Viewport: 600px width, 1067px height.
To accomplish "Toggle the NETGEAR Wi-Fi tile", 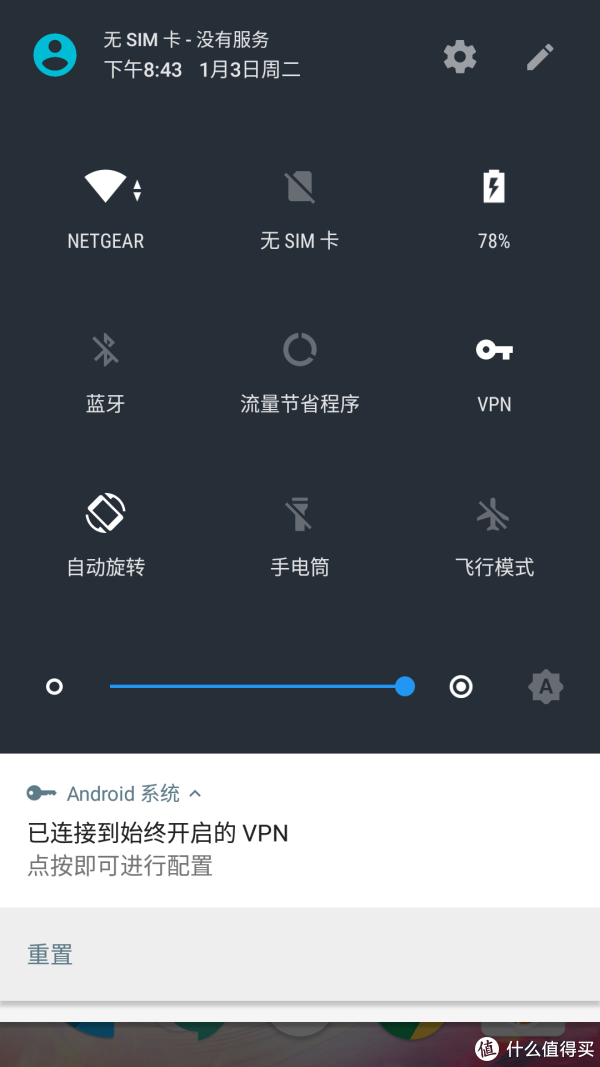I will [106, 209].
